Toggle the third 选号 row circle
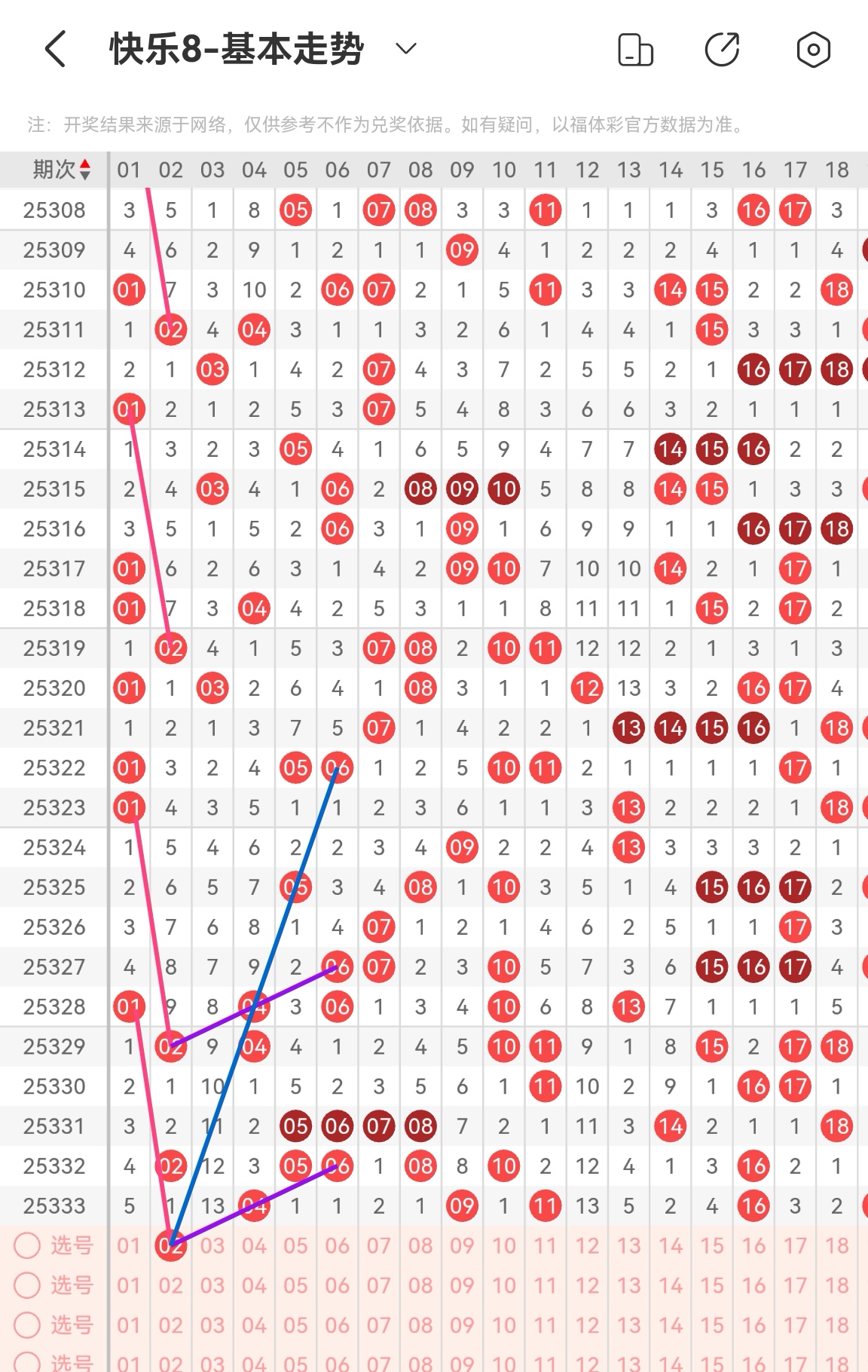Image resolution: width=868 pixels, height=1372 pixels. 27,1325
